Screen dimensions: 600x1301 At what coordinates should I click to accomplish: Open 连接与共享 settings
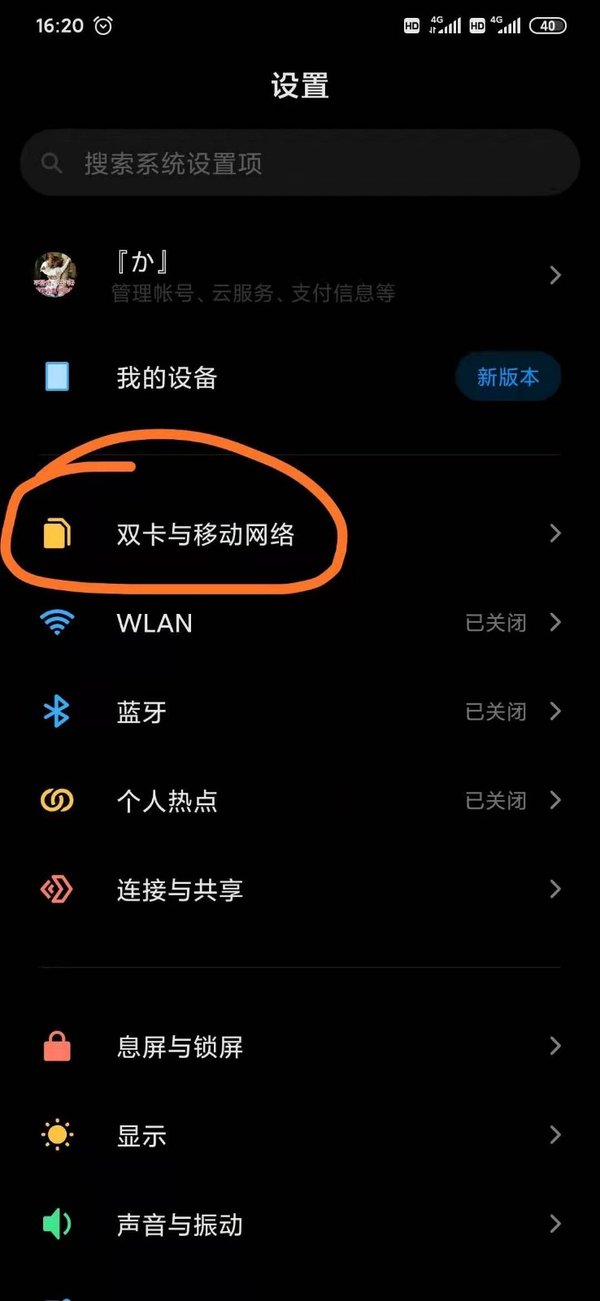point(300,889)
